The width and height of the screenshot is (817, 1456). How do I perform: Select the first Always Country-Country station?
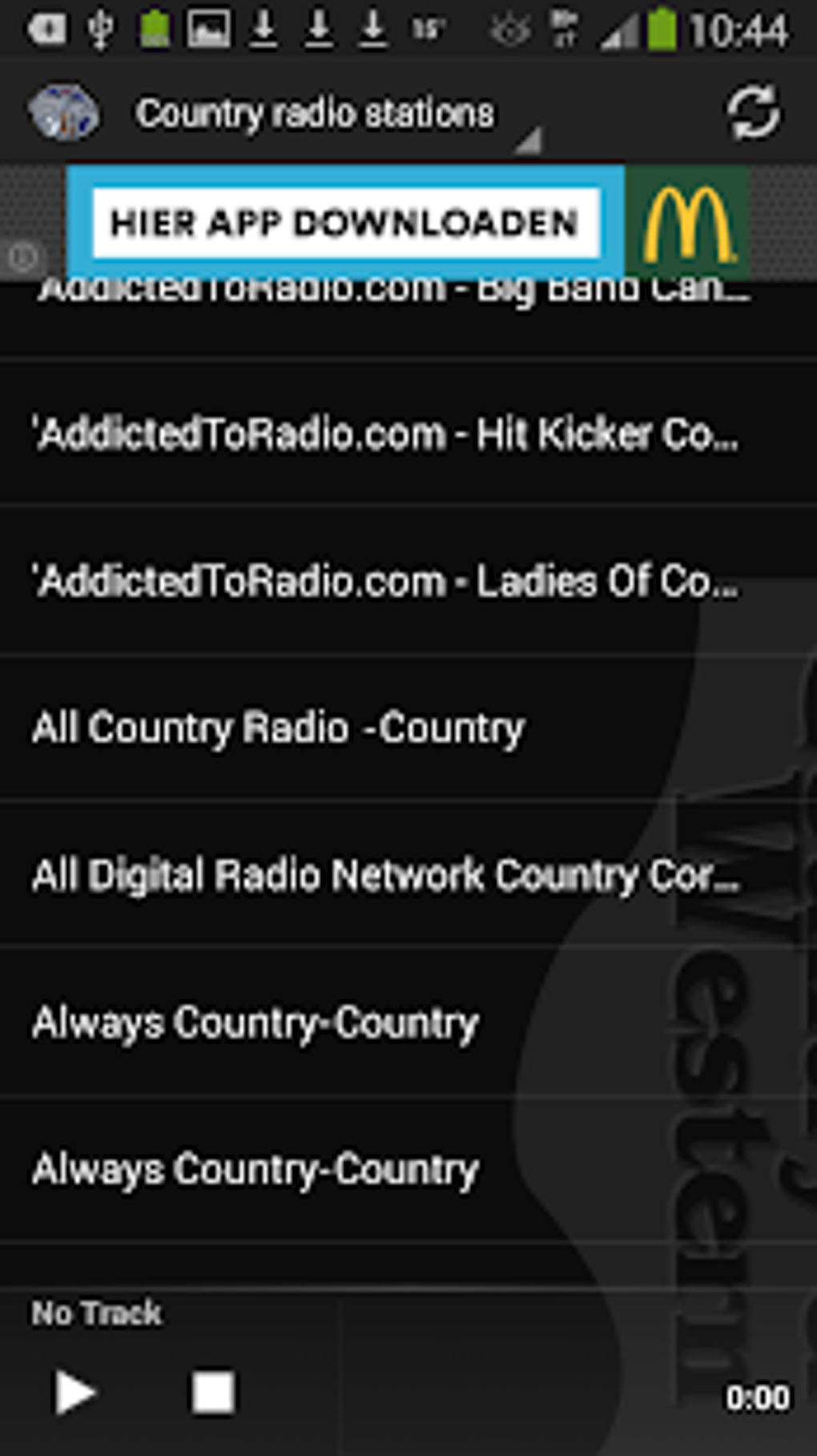[x=252, y=1021]
